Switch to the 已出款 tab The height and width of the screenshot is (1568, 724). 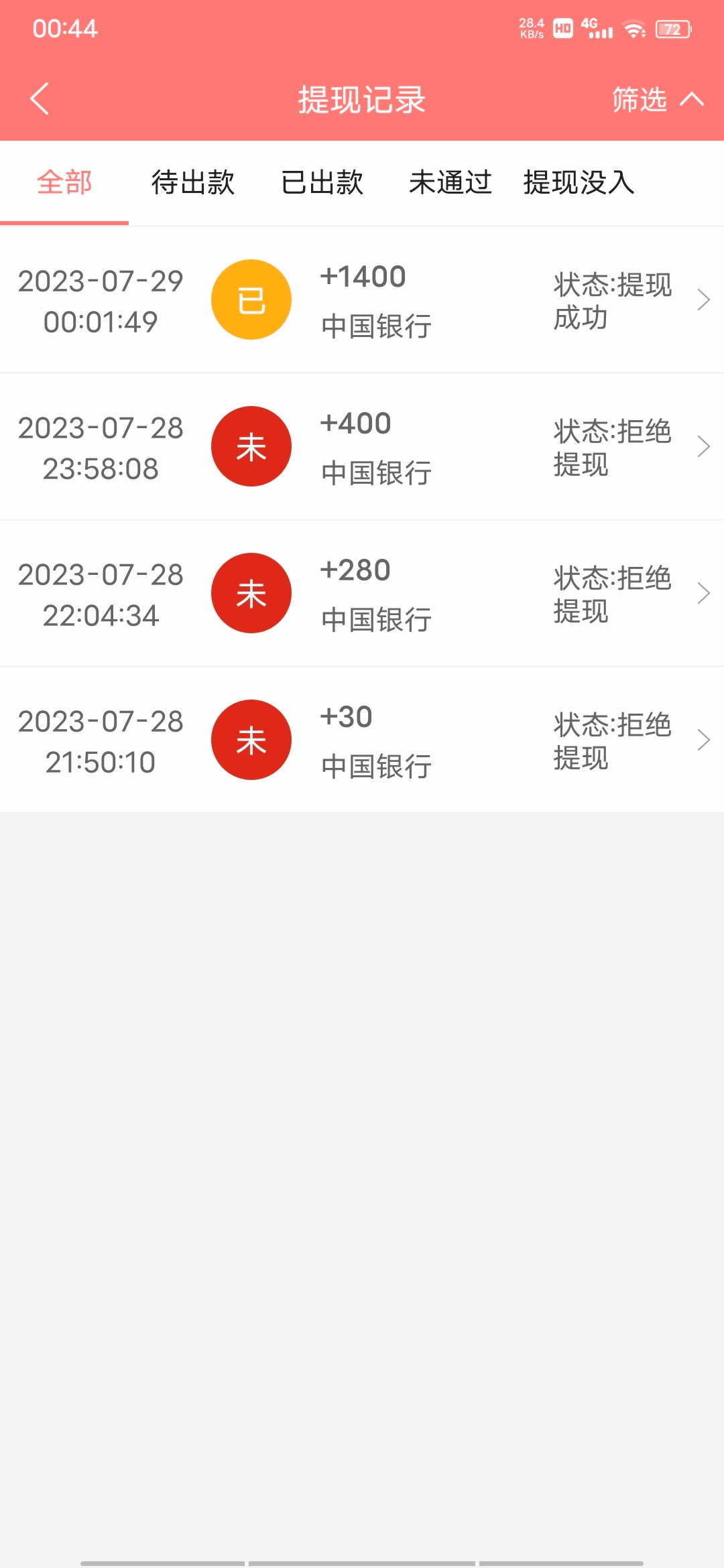tap(322, 182)
